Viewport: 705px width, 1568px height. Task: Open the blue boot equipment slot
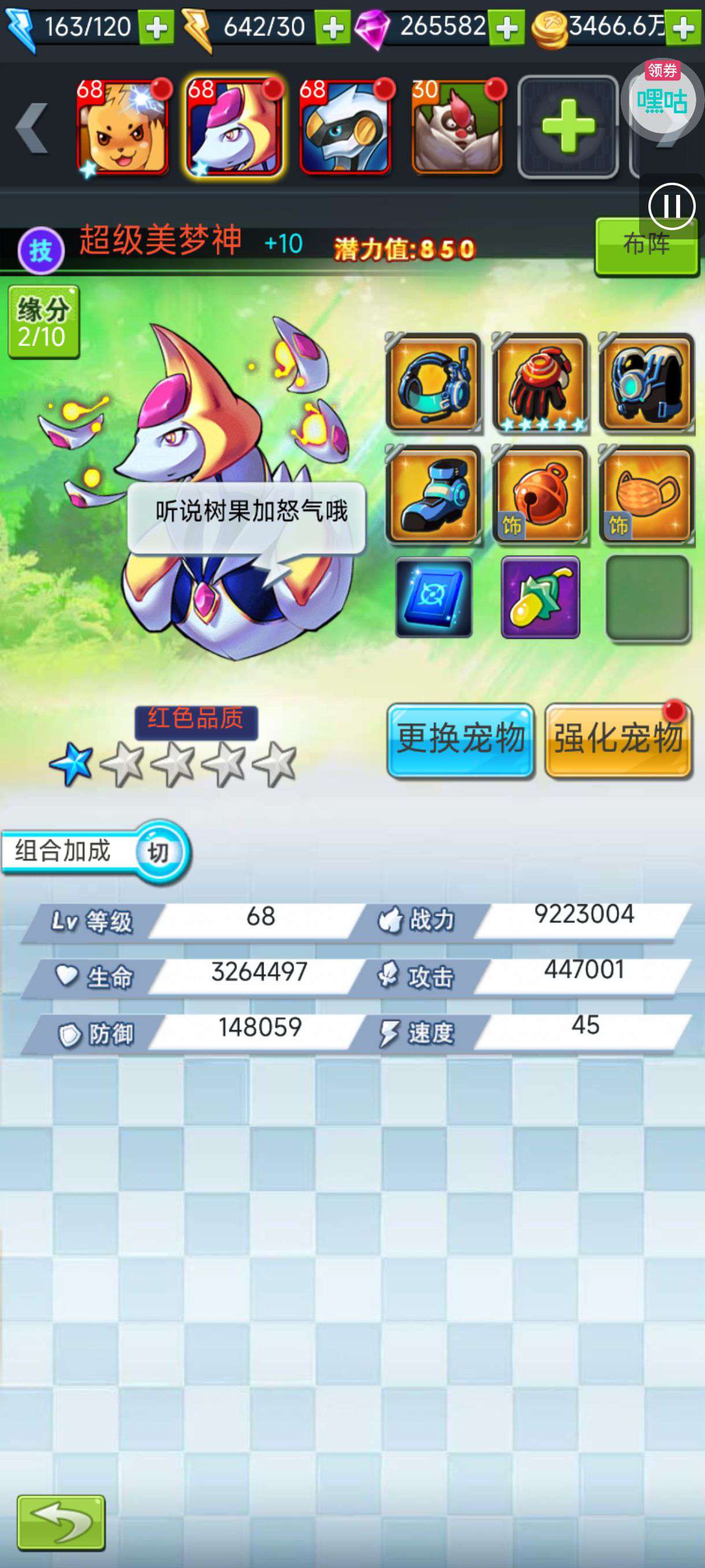point(433,494)
